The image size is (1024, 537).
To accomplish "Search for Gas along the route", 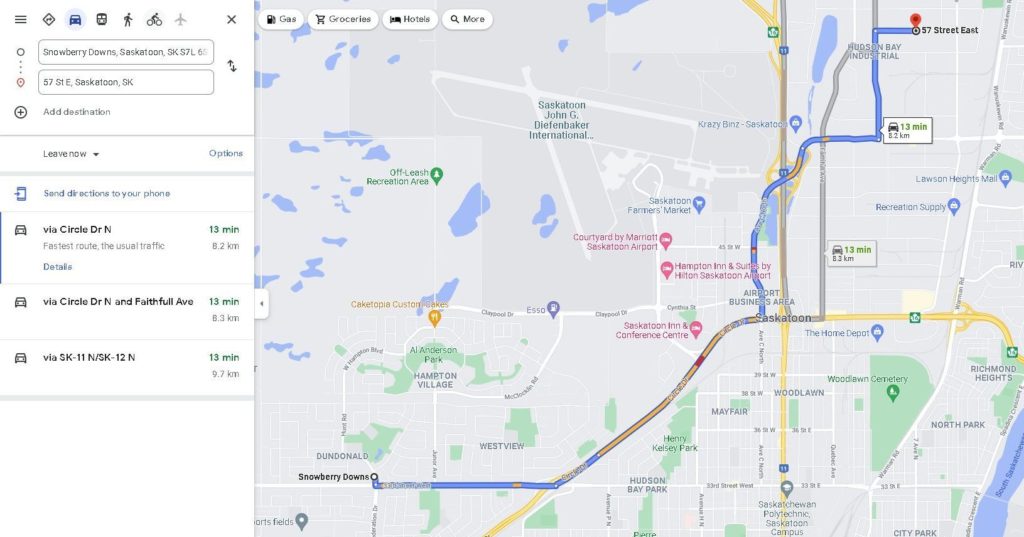I will tap(280, 19).
